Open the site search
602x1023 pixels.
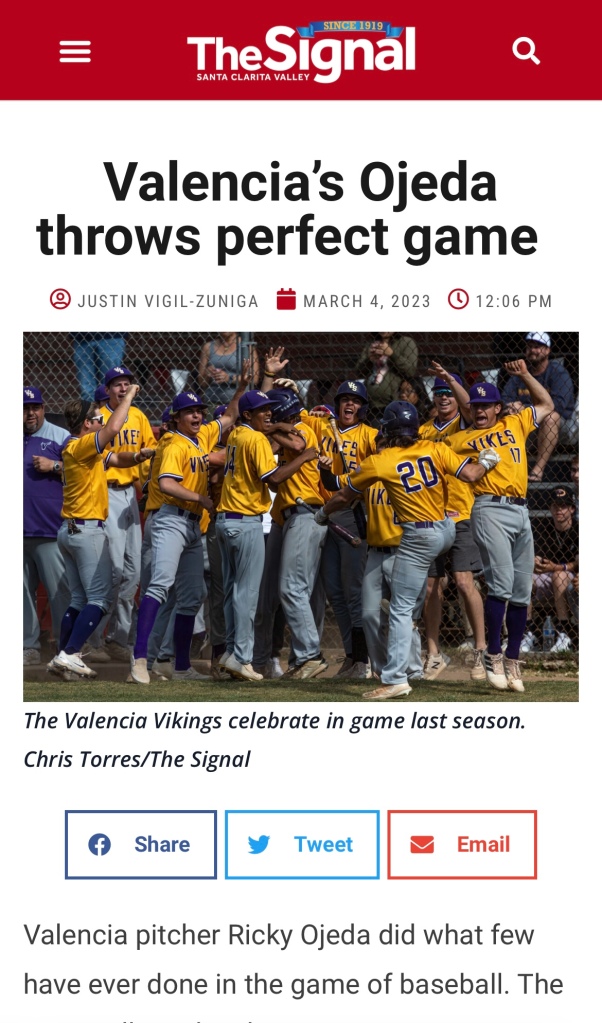pos(526,50)
